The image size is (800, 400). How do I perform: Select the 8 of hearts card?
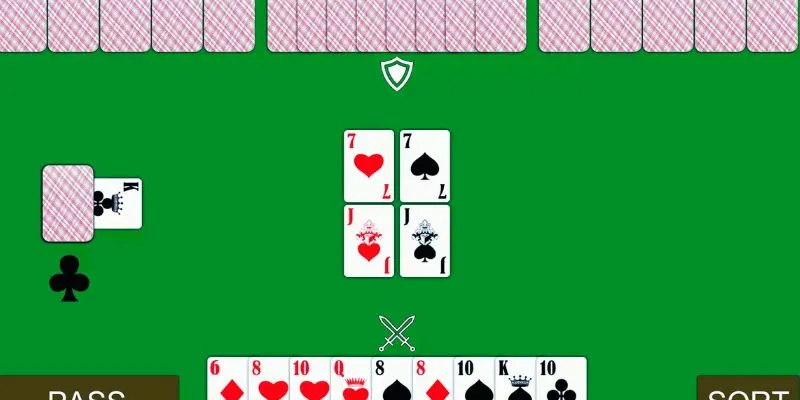[267, 380]
